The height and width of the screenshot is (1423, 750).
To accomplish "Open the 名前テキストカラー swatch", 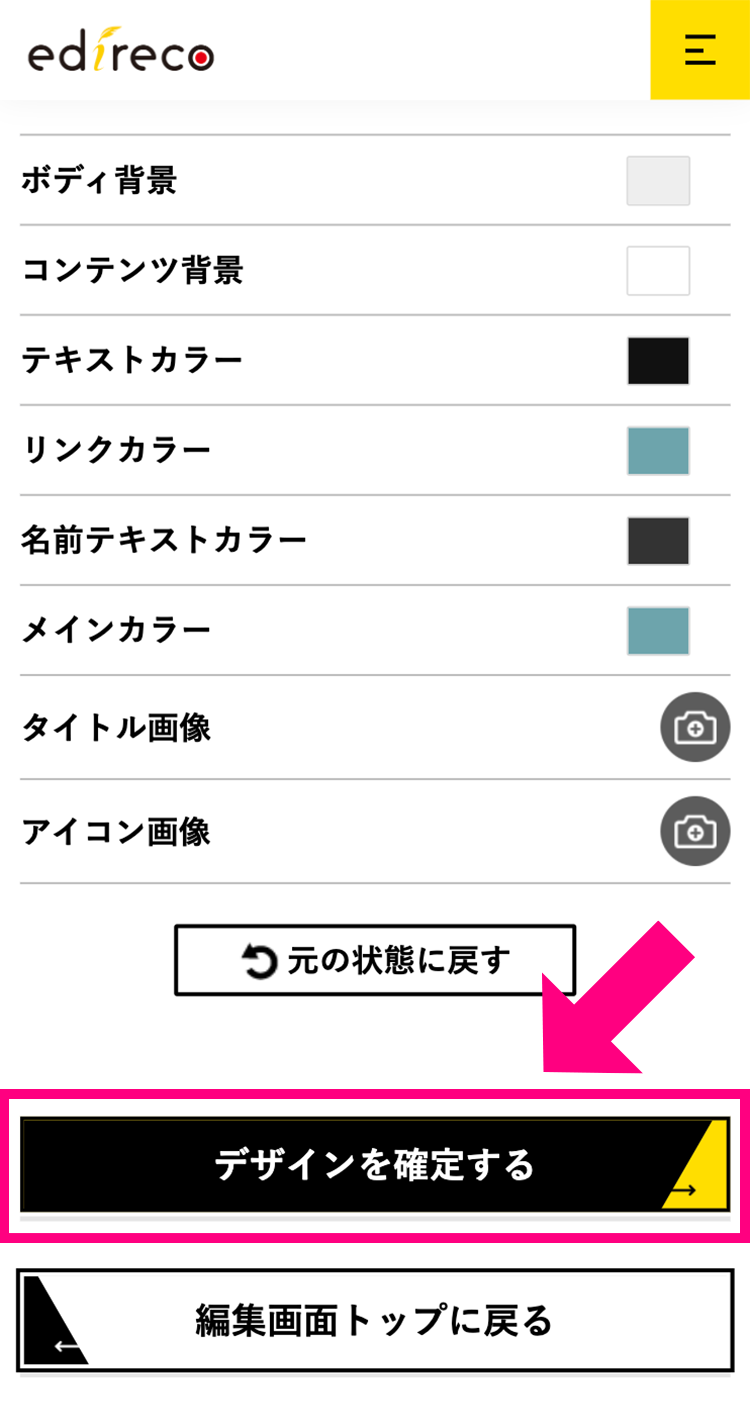I will point(658,541).
